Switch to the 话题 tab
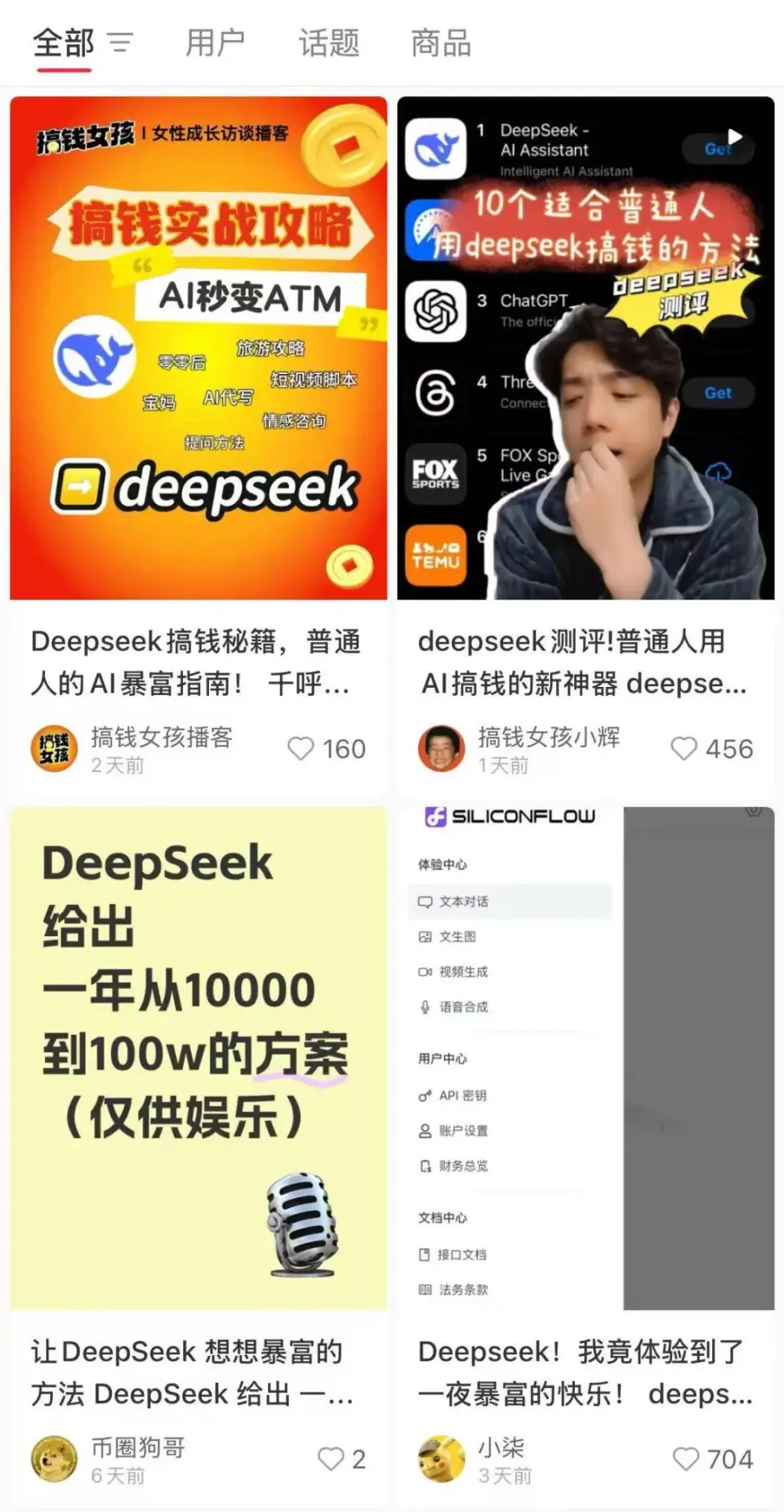784x1512 pixels. click(x=328, y=42)
